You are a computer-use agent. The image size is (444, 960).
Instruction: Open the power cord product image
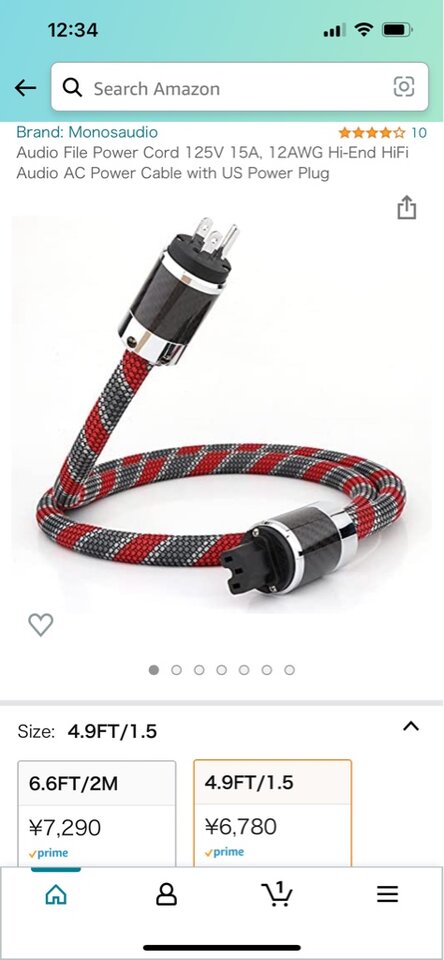[222, 409]
